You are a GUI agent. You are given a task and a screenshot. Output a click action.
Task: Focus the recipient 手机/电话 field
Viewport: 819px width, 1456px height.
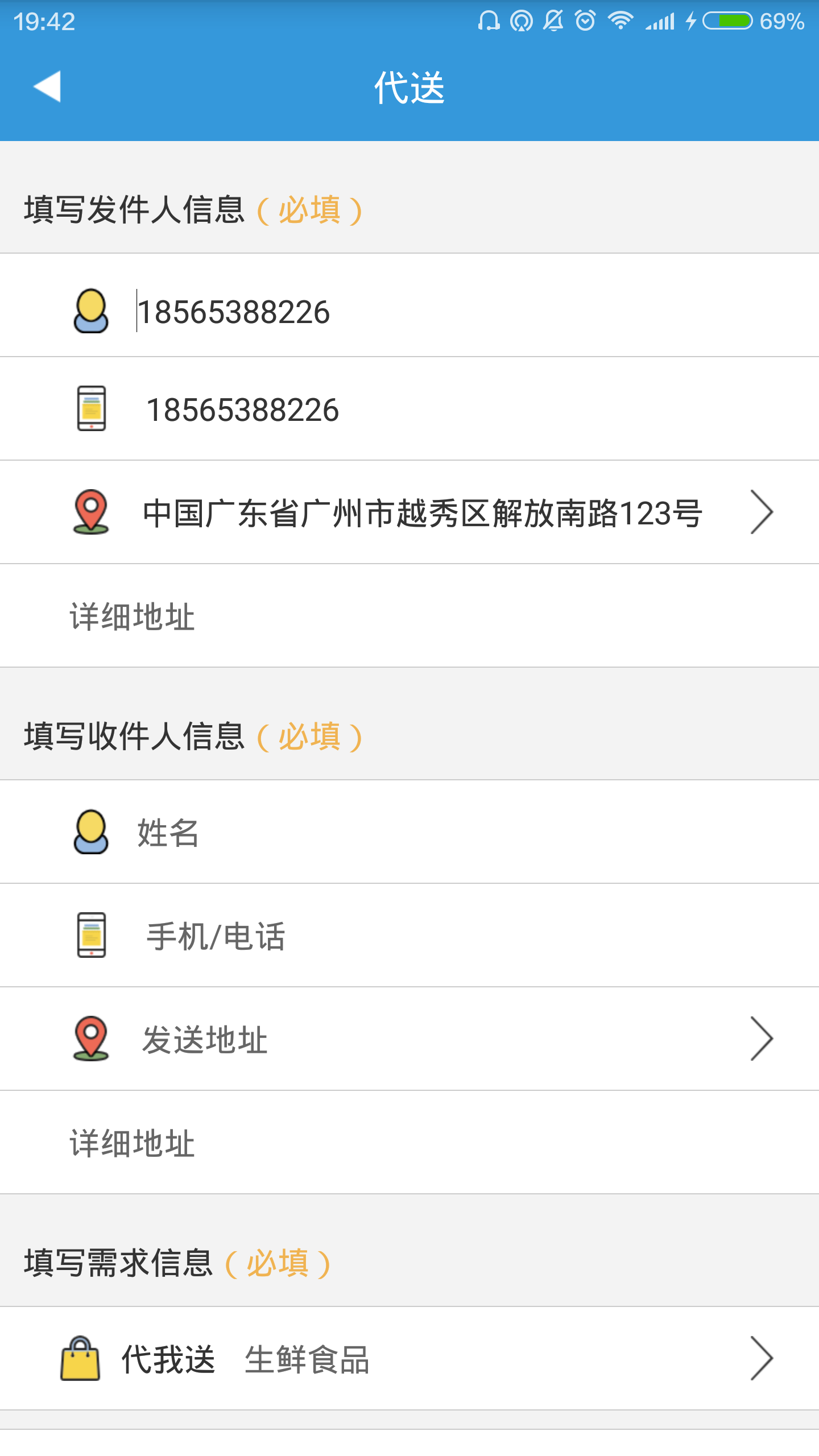(x=398, y=936)
